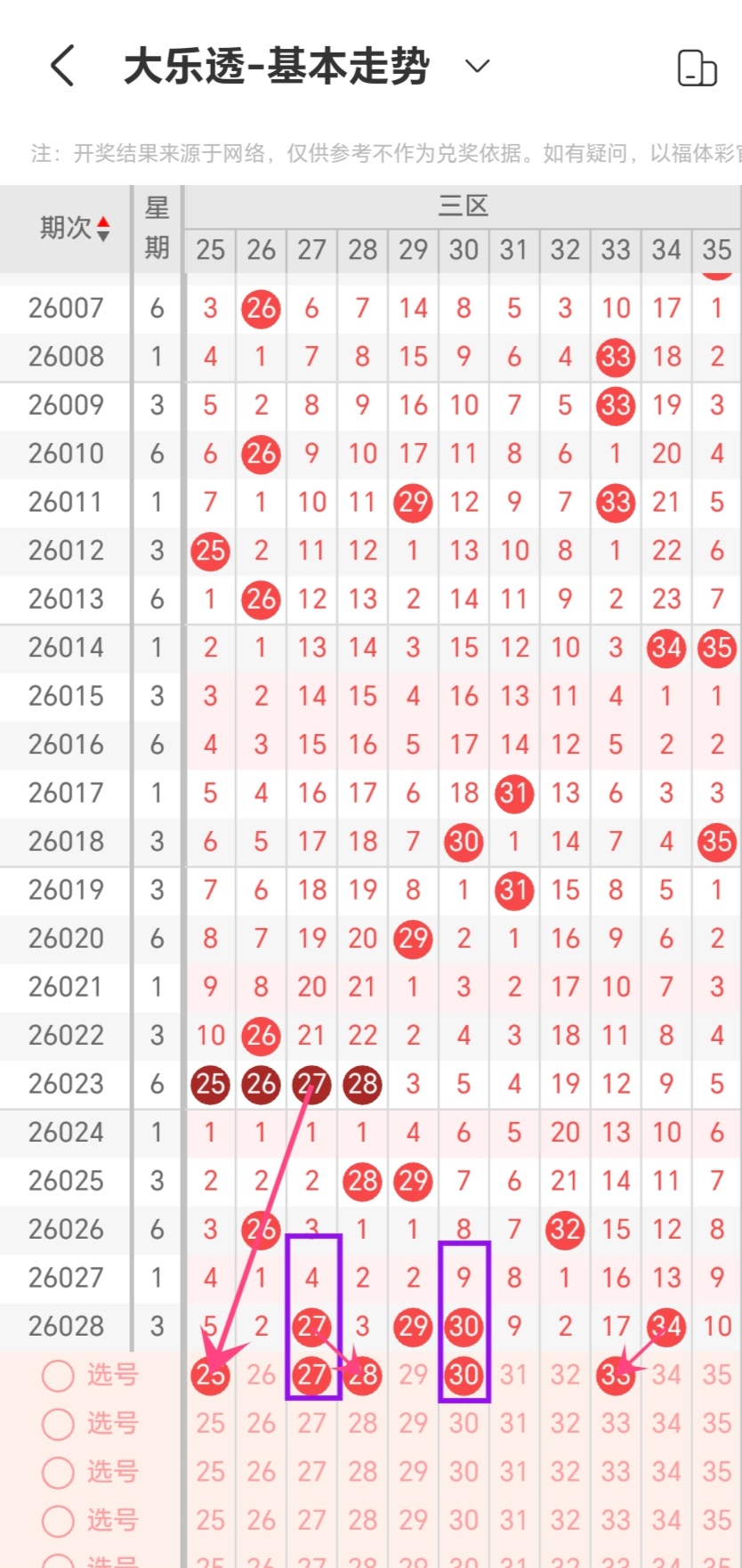Pick number 31 in the first 选号 row
Viewport: 742px width, 1568px height.
click(x=514, y=1375)
